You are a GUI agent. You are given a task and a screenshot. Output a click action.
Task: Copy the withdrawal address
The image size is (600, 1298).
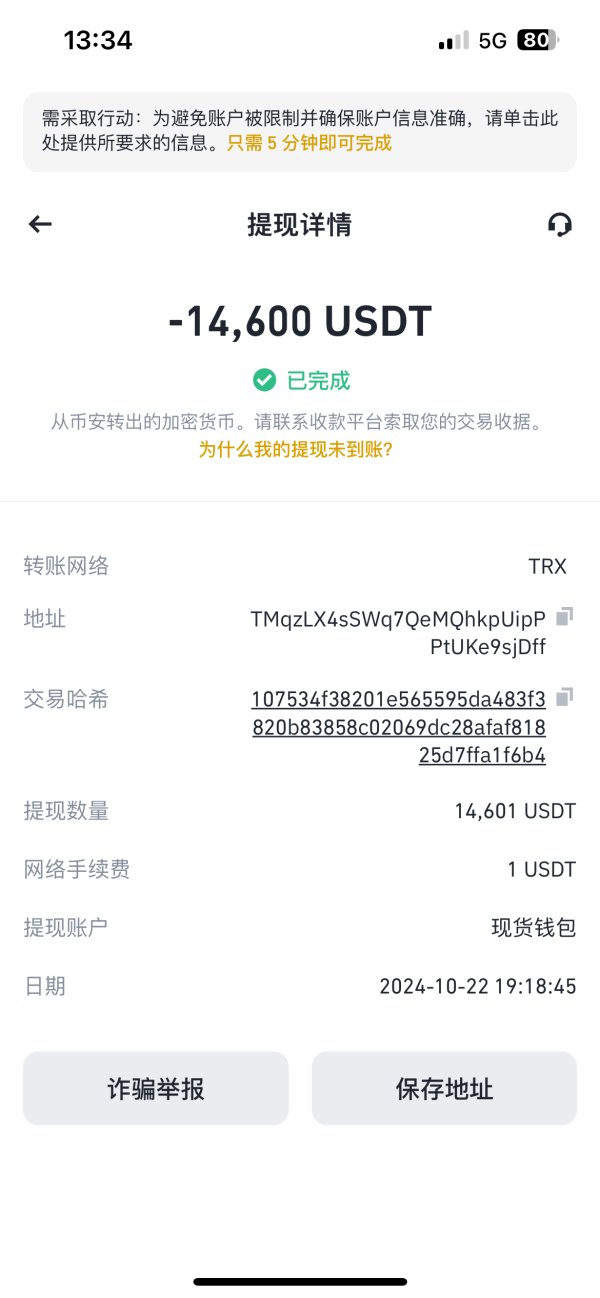point(564,616)
